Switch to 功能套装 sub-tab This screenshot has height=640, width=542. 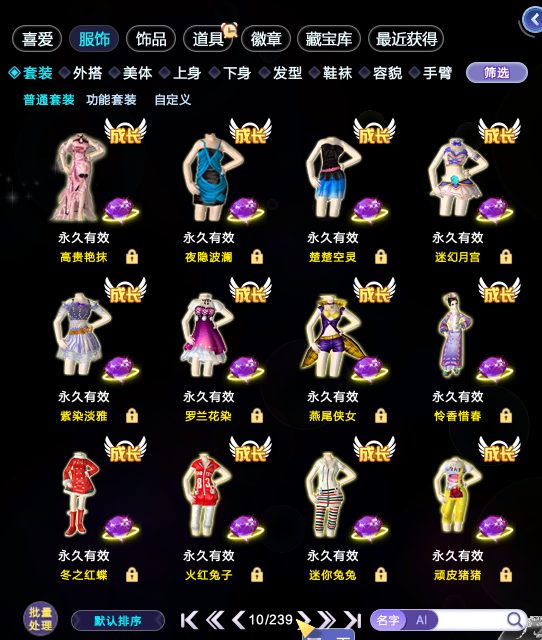click(111, 100)
